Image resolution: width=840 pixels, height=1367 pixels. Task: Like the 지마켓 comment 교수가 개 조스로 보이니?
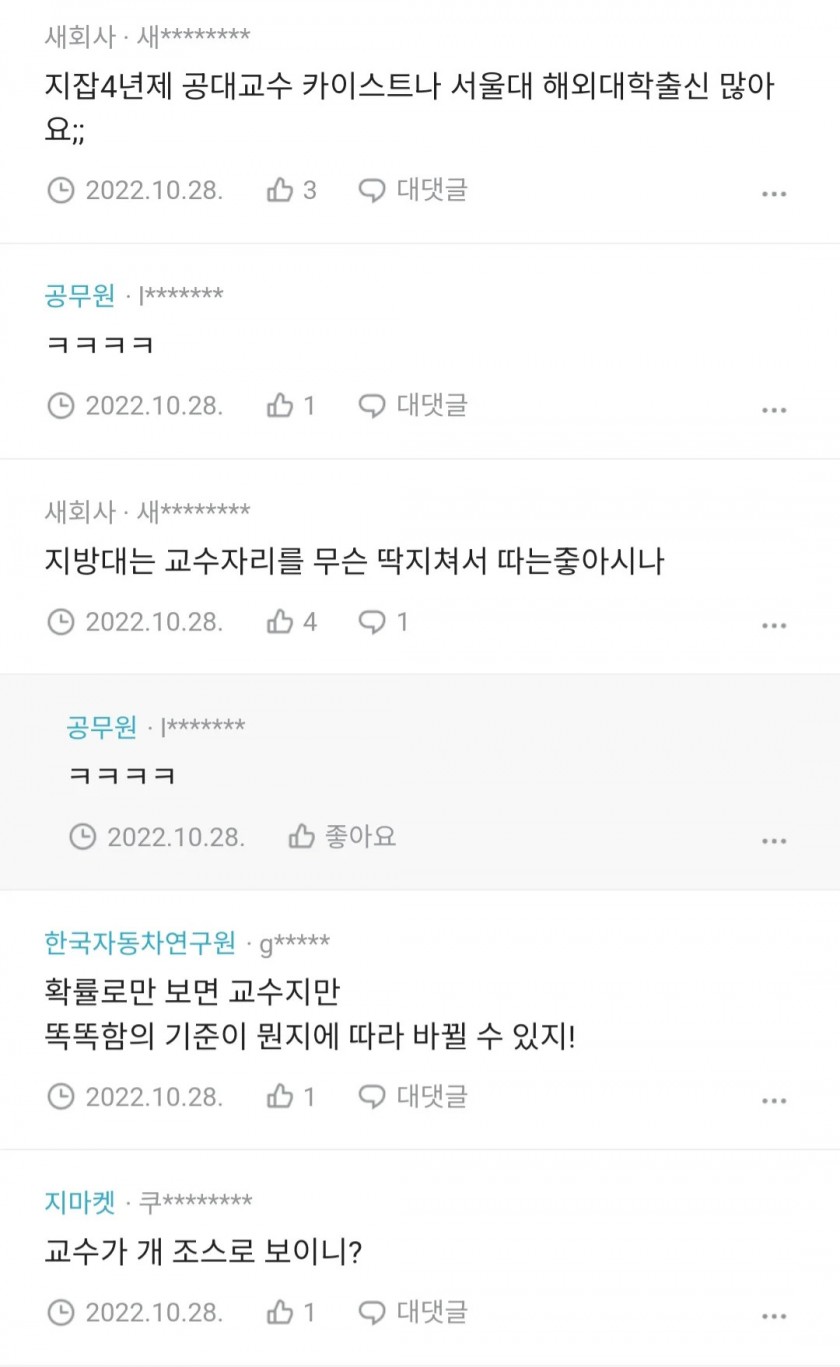point(291,1311)
